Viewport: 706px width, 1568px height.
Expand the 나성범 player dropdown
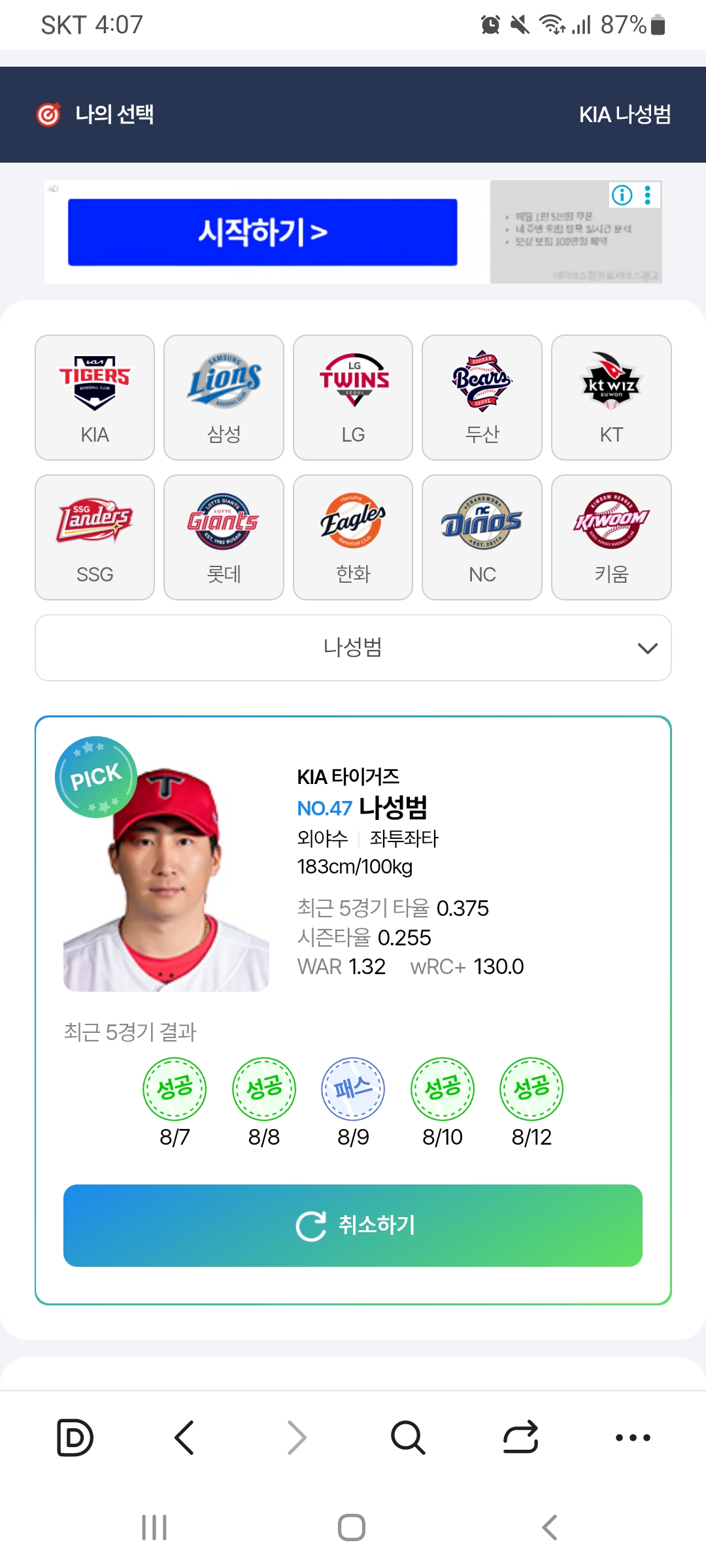click(353, 647)
